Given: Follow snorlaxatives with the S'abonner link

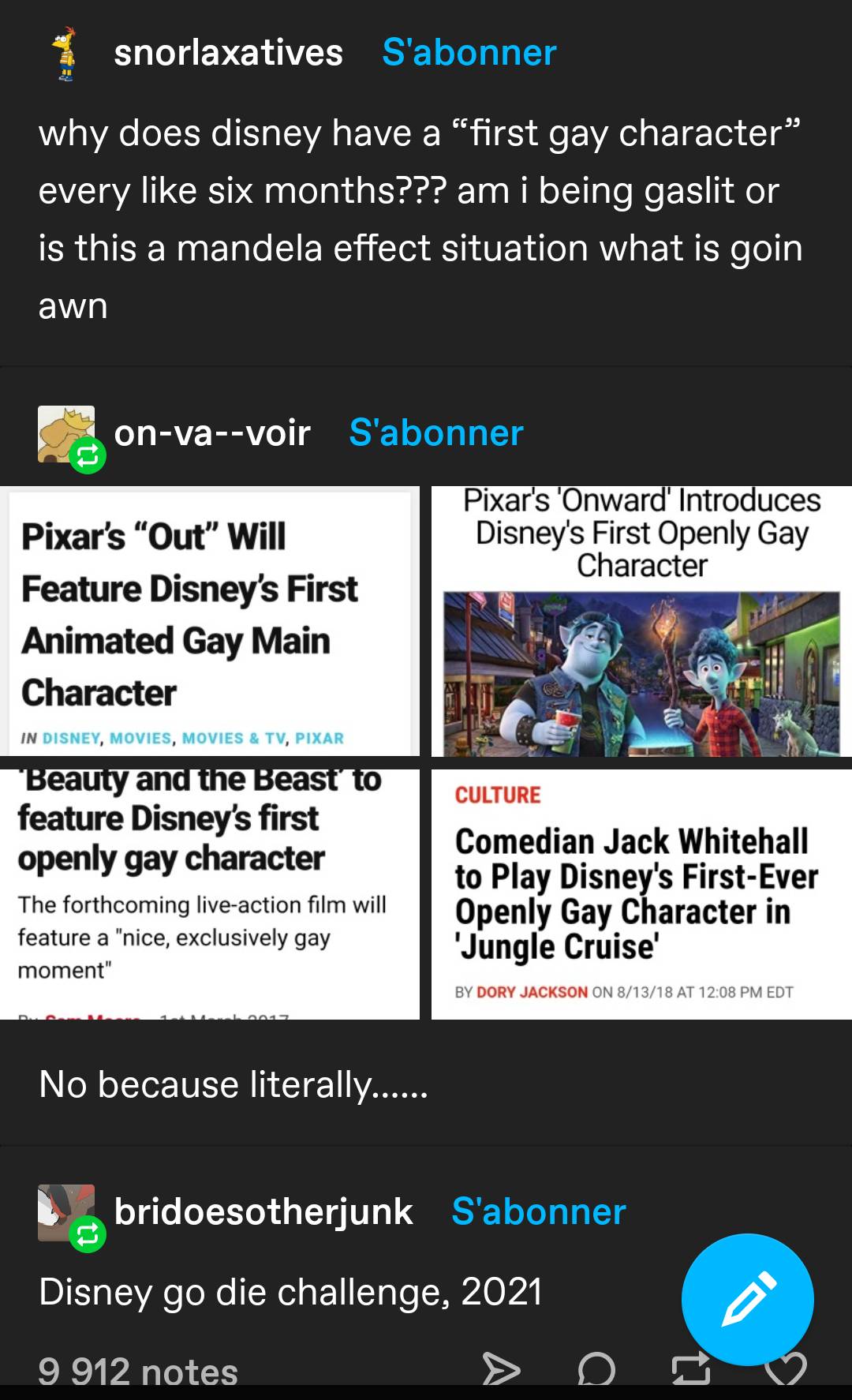Looking at the screenshot, I should coord(469,52).
